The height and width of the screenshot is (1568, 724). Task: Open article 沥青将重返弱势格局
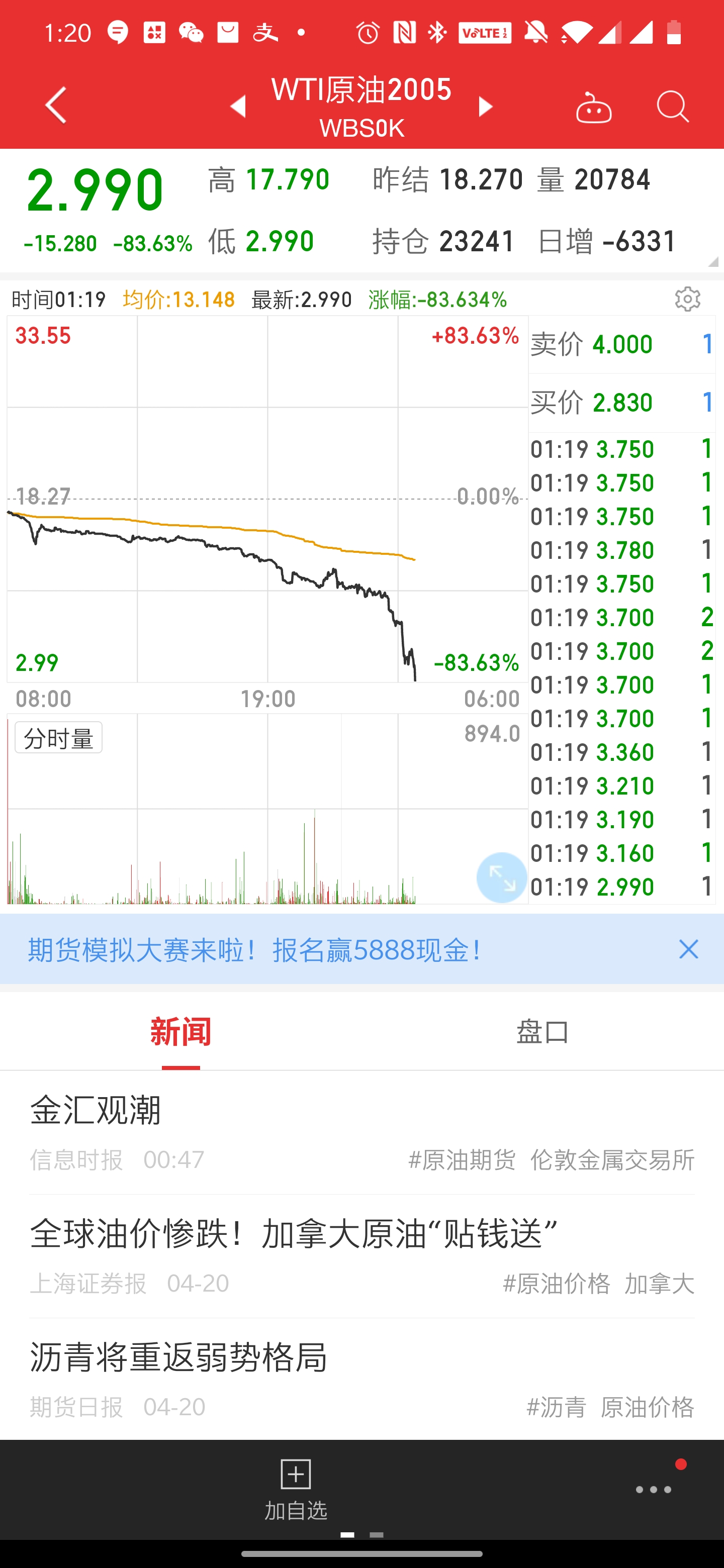(x=361, y=1381)
